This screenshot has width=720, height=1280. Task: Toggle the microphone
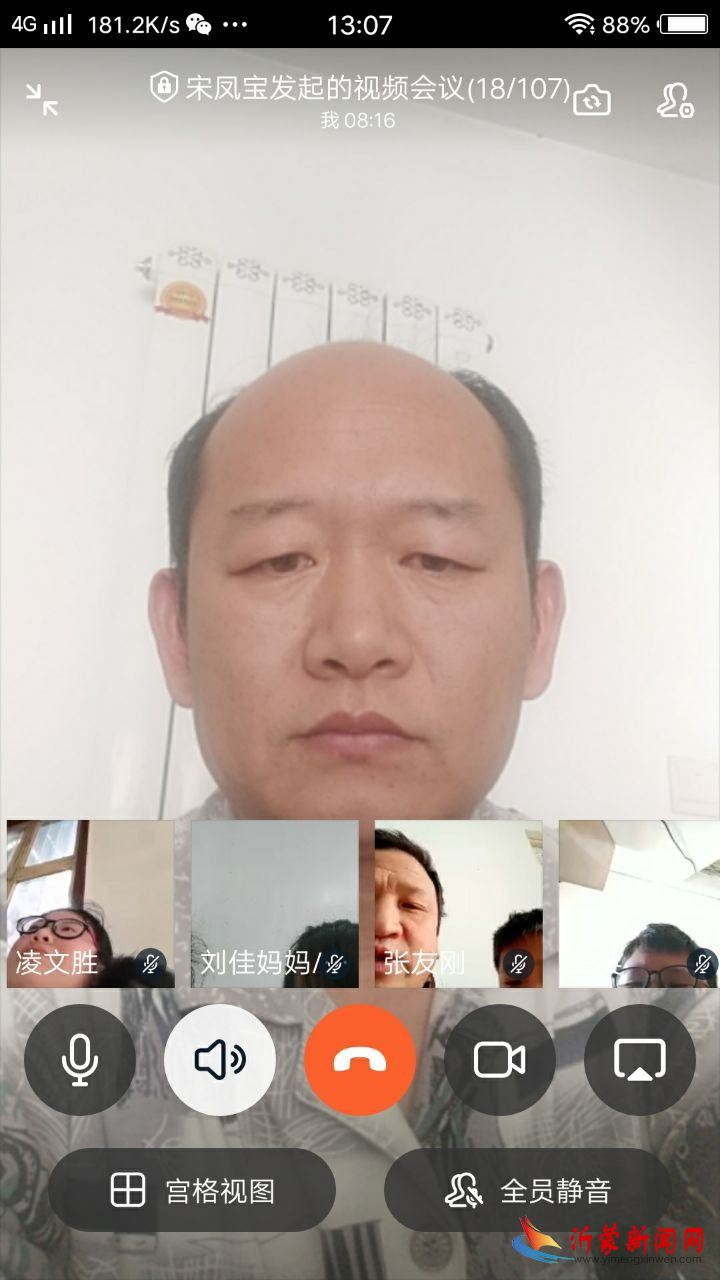80,1060
